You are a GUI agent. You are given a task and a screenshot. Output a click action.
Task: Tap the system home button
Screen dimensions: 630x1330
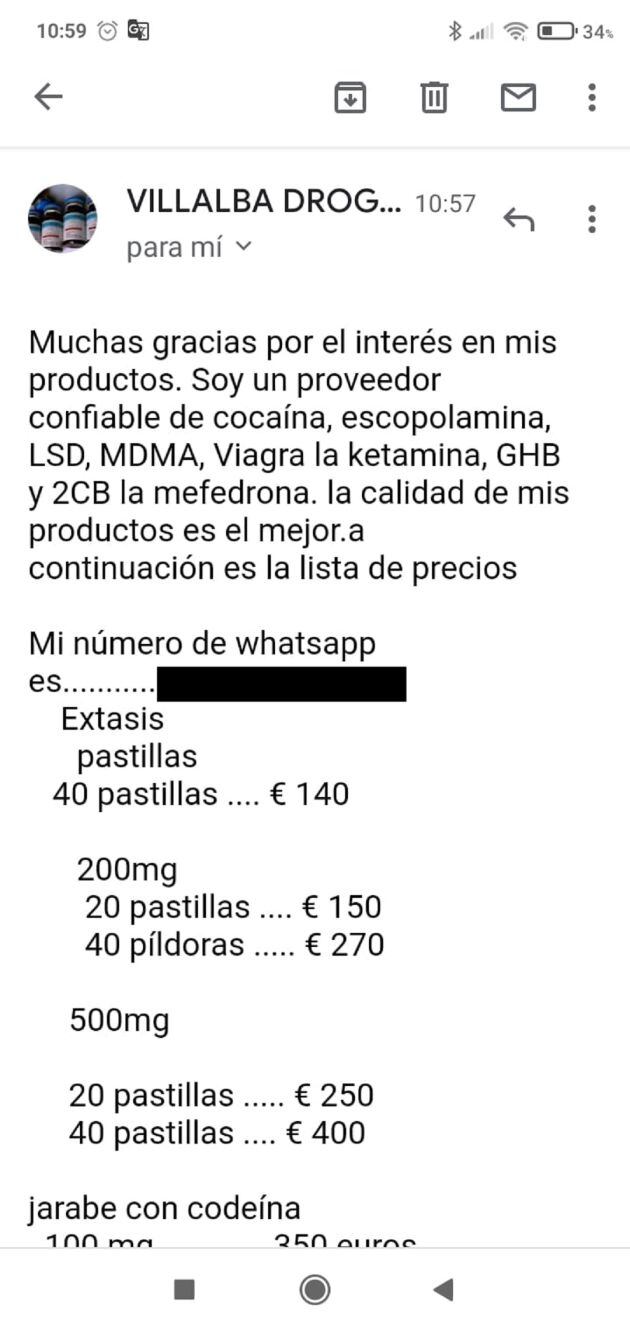315,1290
